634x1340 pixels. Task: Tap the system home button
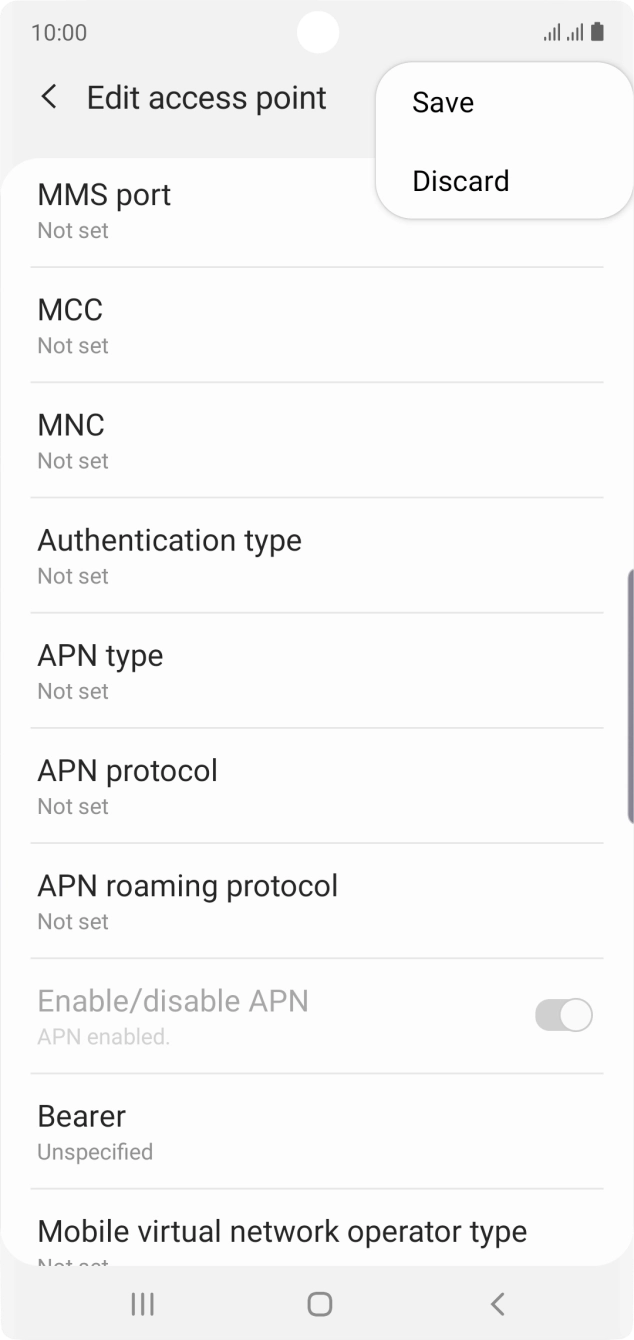319,1303
